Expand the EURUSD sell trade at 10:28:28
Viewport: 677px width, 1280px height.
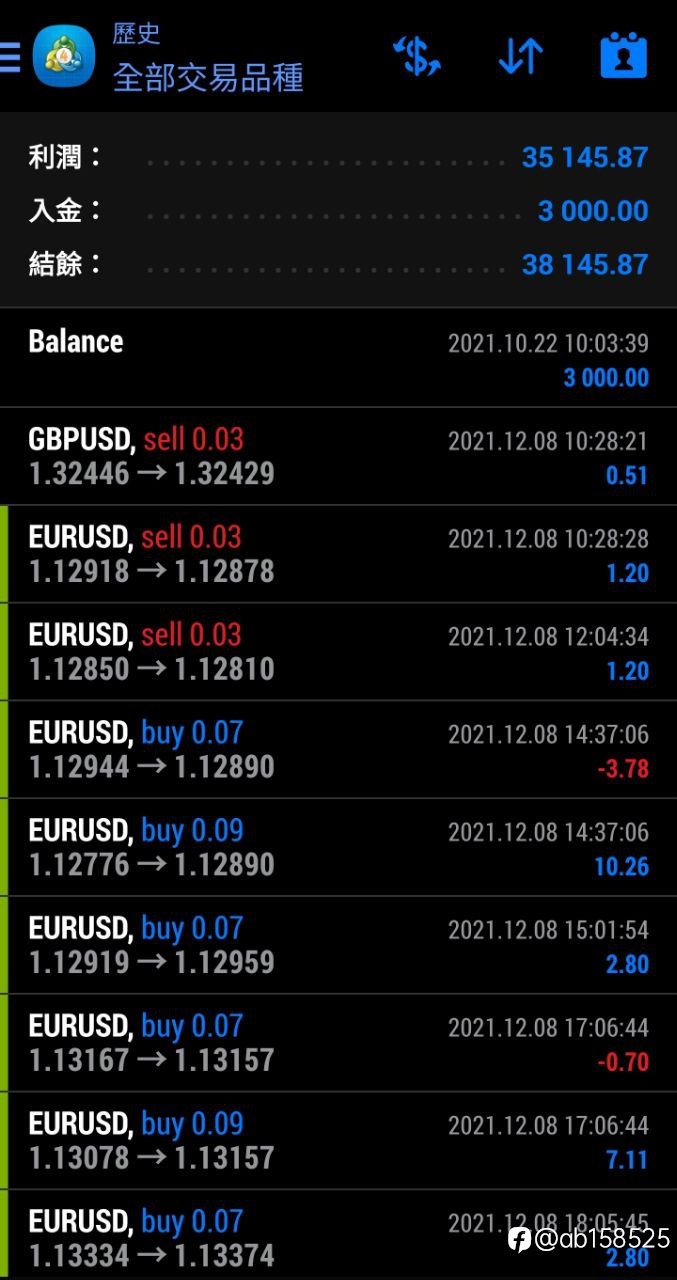click(338, 554)
